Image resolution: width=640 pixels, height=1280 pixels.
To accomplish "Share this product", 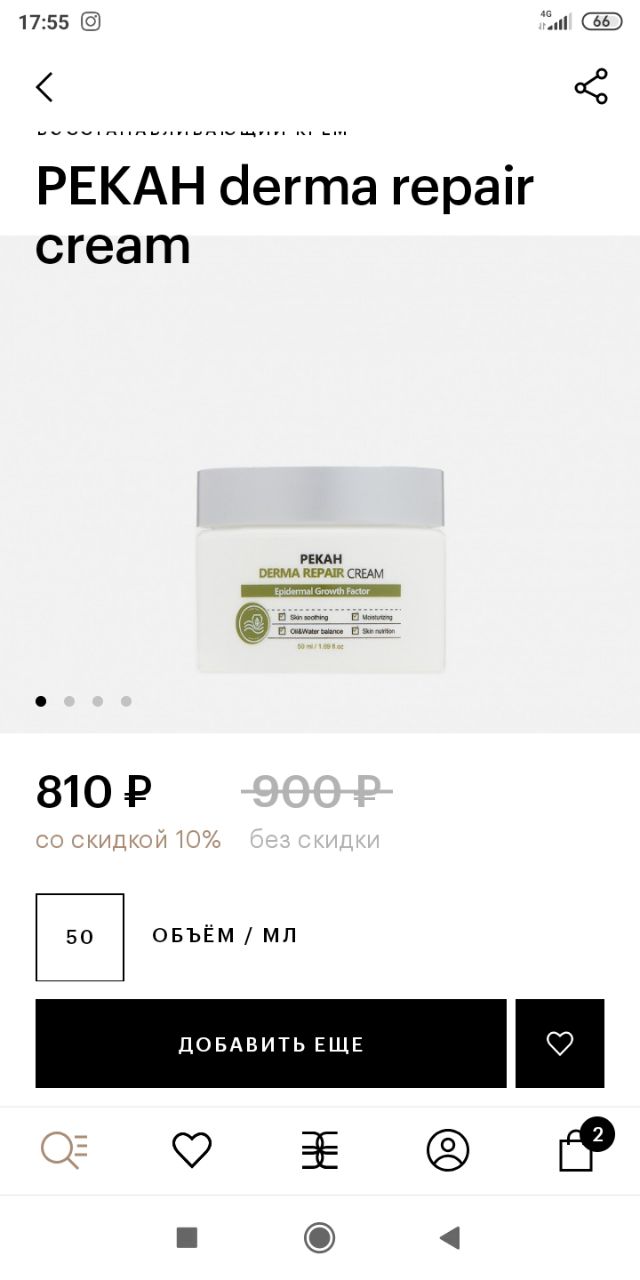I will click(591, 87).
